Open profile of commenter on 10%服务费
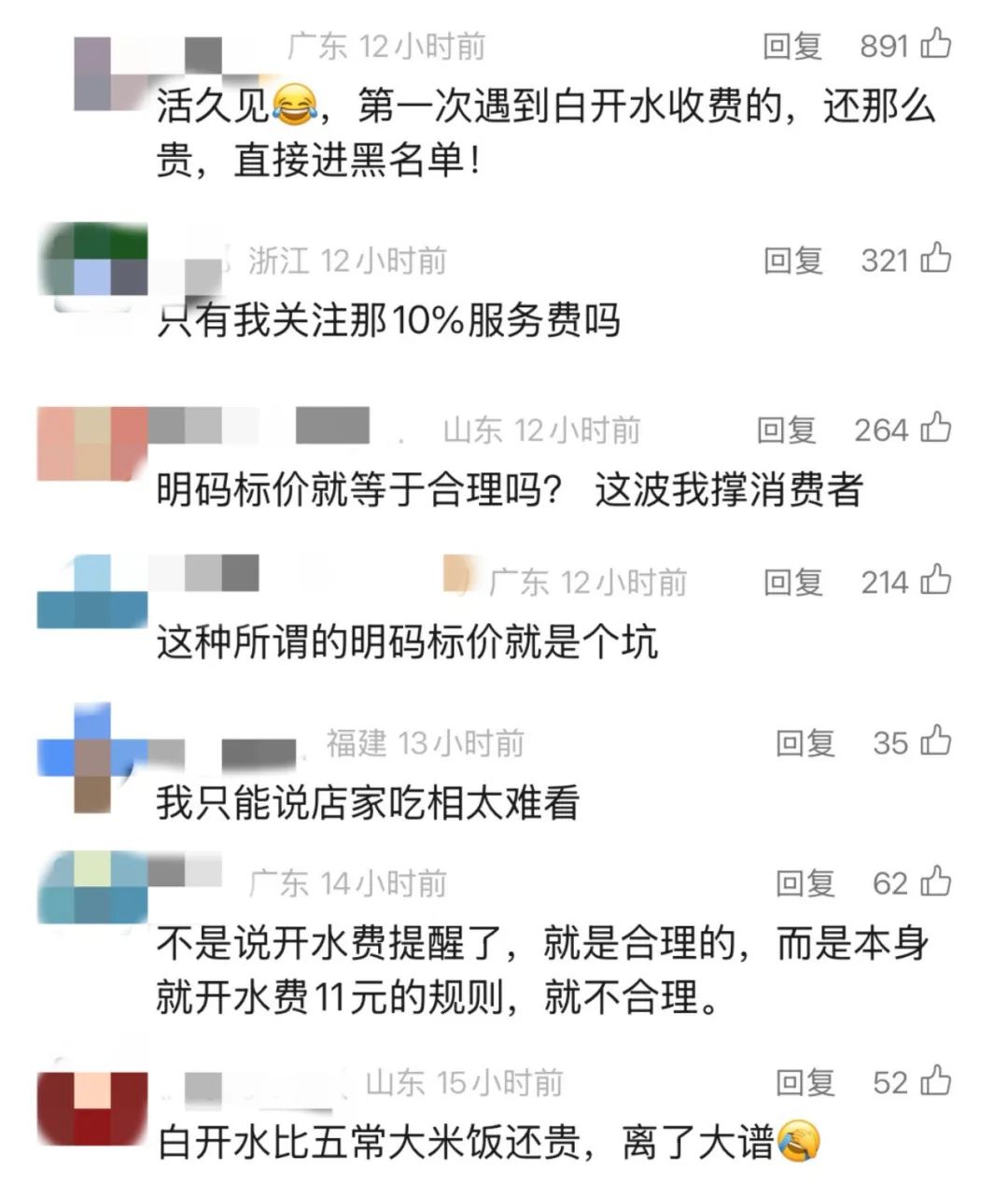Screen dimensions: 1008x1183 point(93,261)
